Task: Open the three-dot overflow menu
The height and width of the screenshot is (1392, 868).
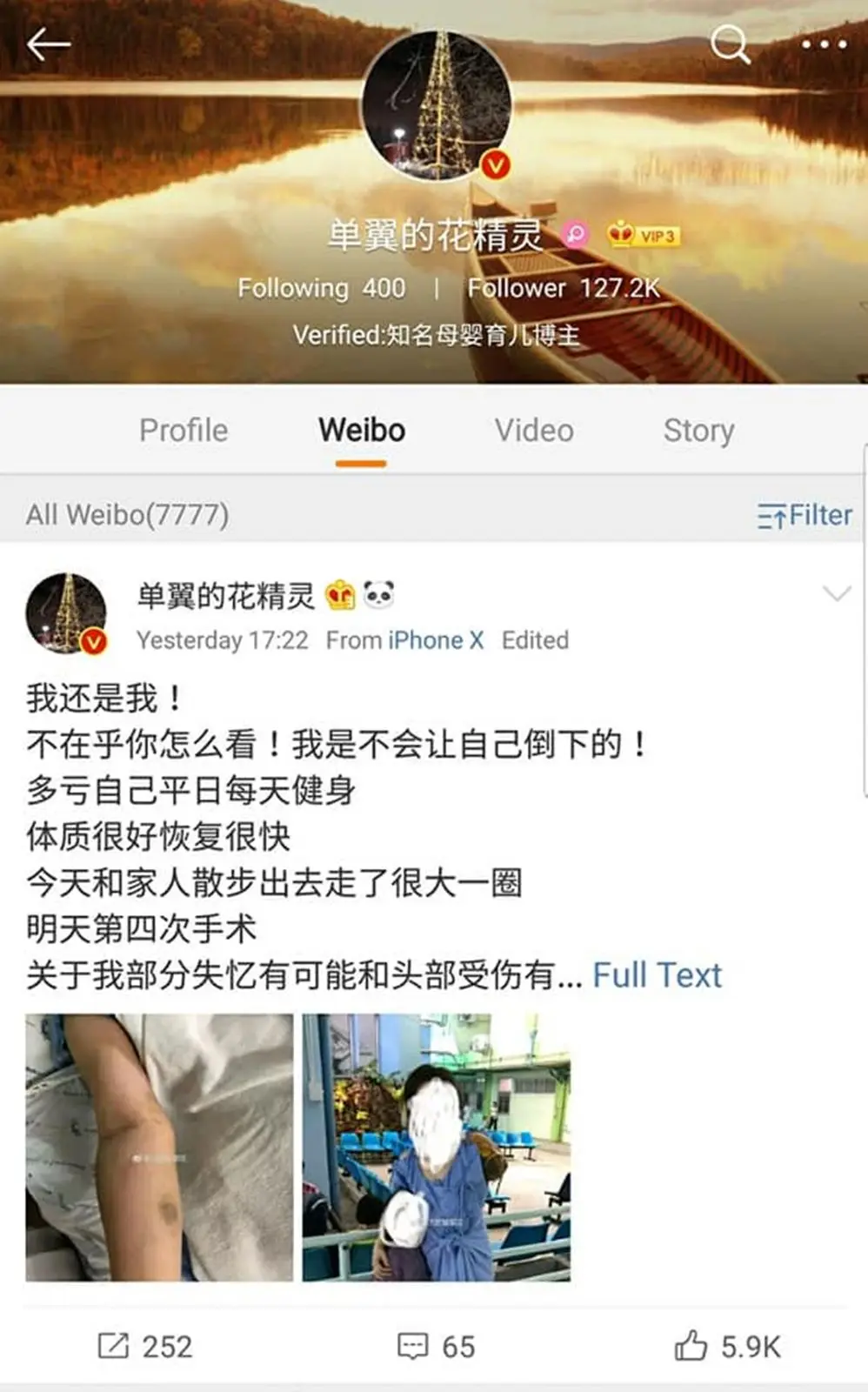Action: [x=823, y=43]
